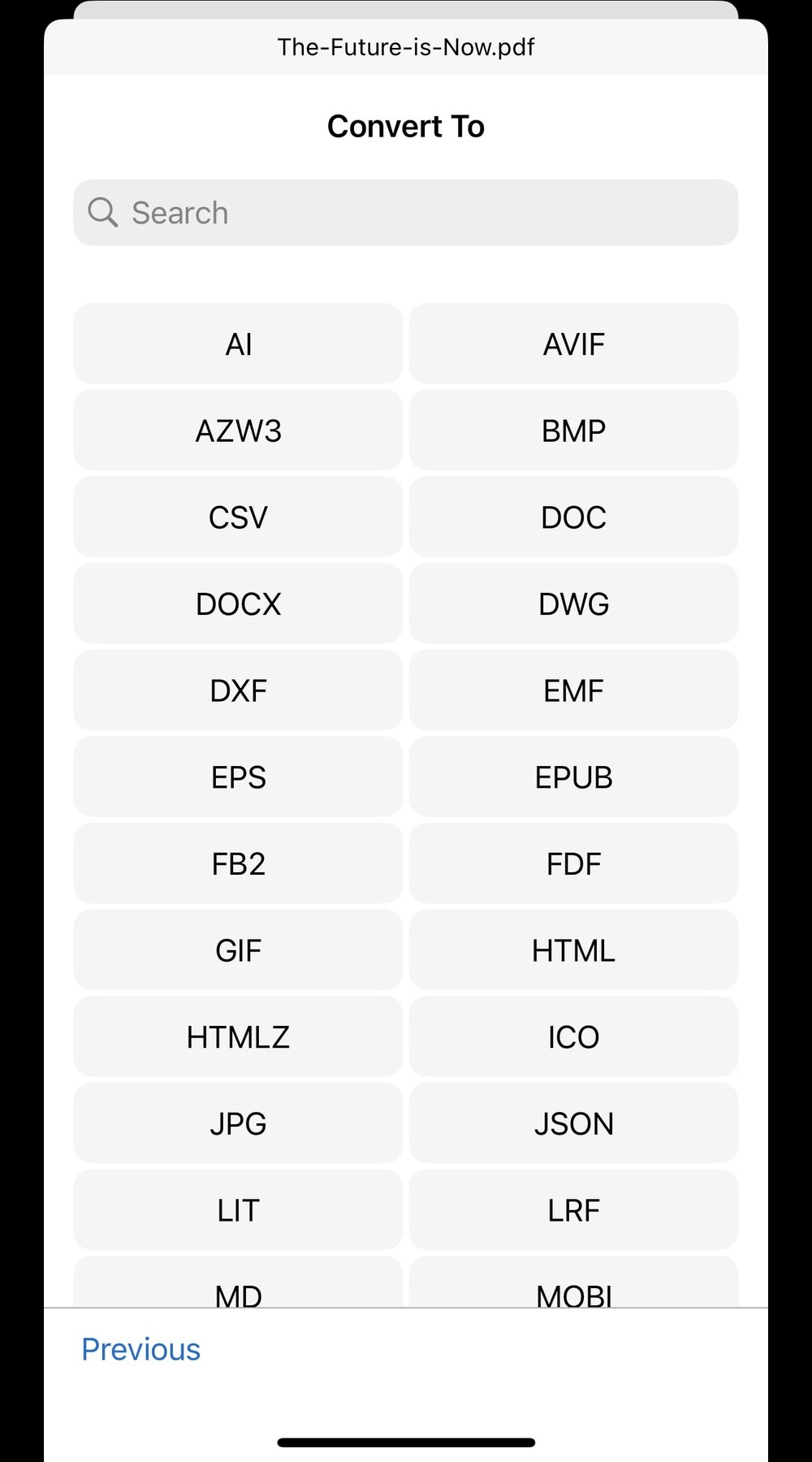Select AI as the output format
812x1462 pixels.
coord(238,344)
